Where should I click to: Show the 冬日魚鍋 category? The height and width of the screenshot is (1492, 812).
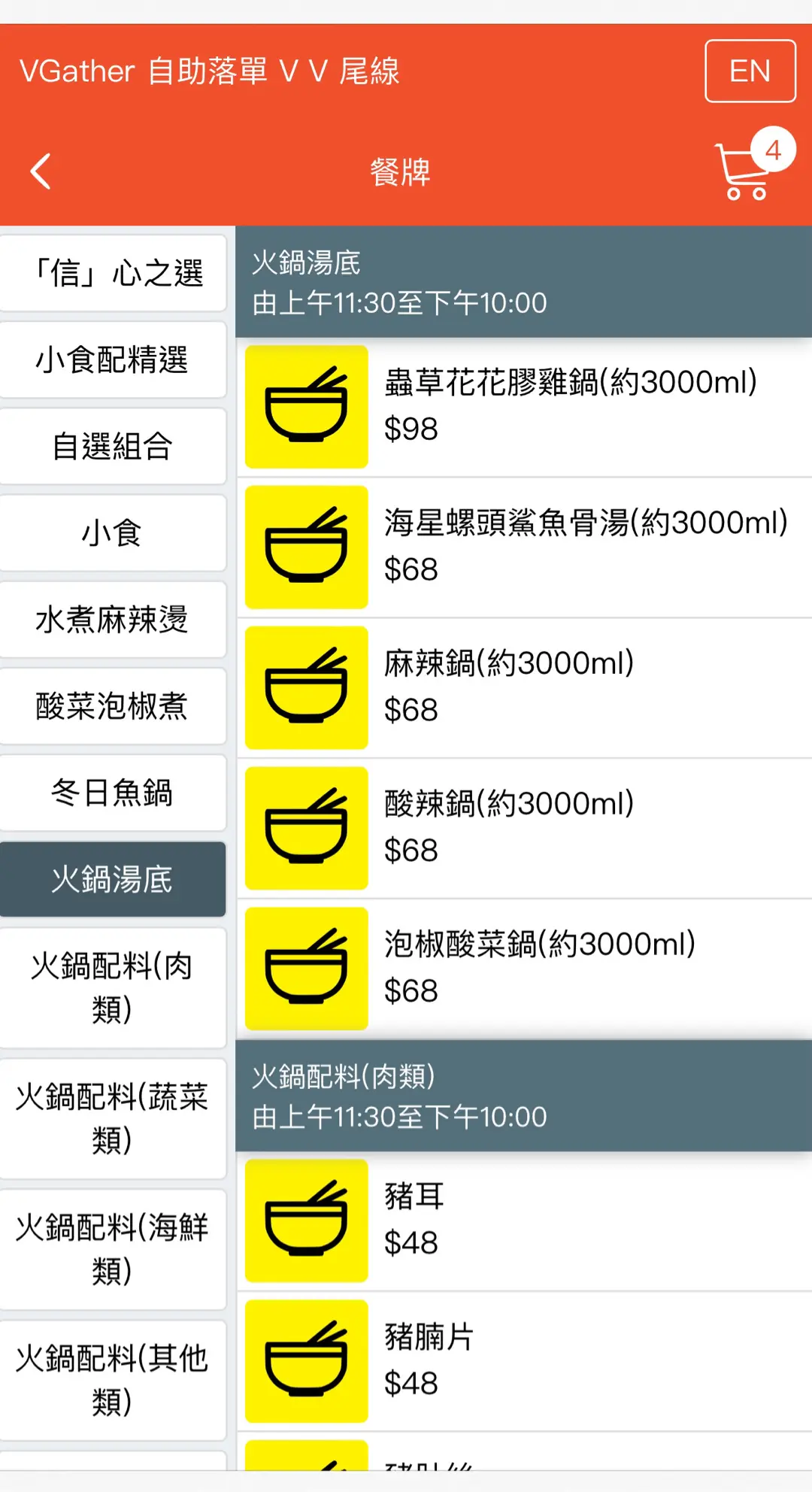(x=113, y=793)
